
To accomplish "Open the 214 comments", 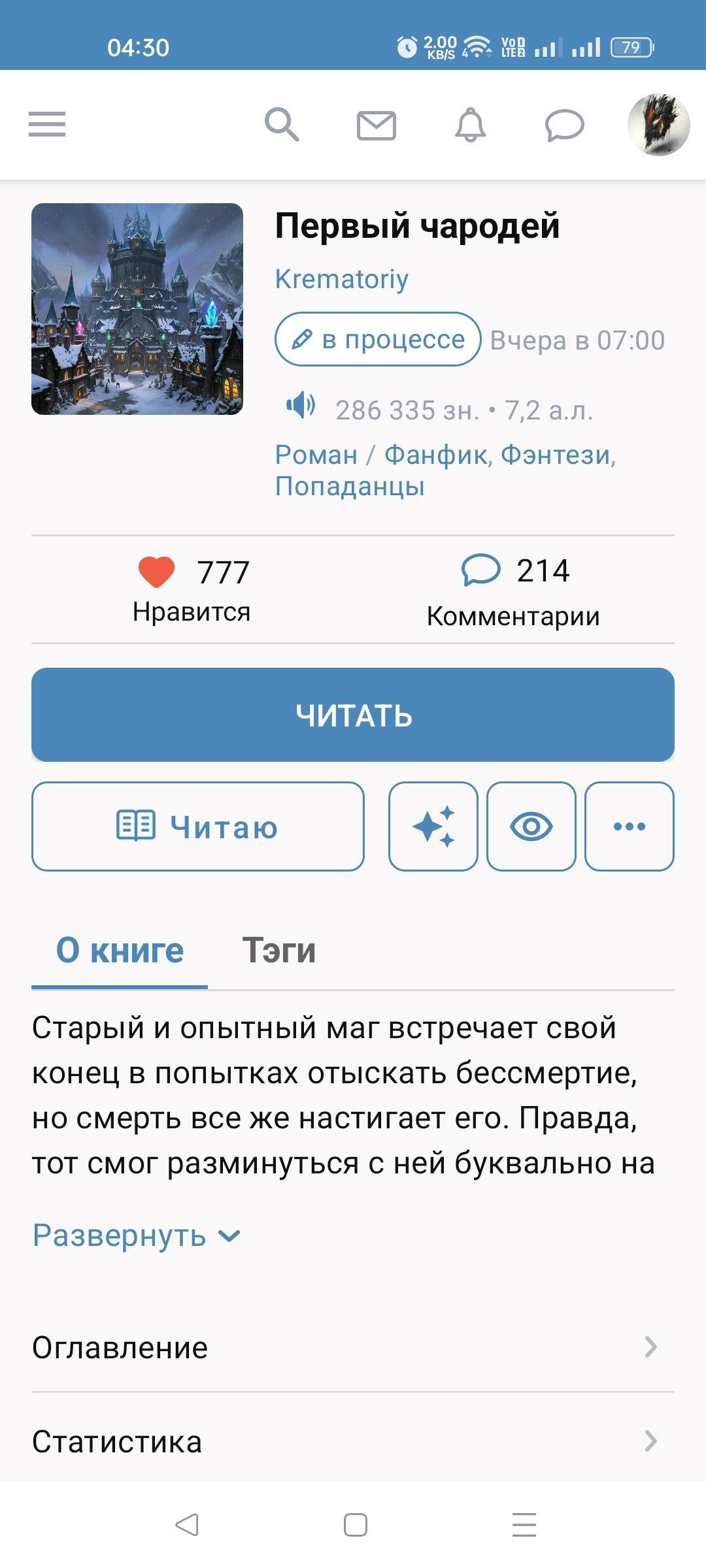I will pyautogui.click(x=514, y=587).
